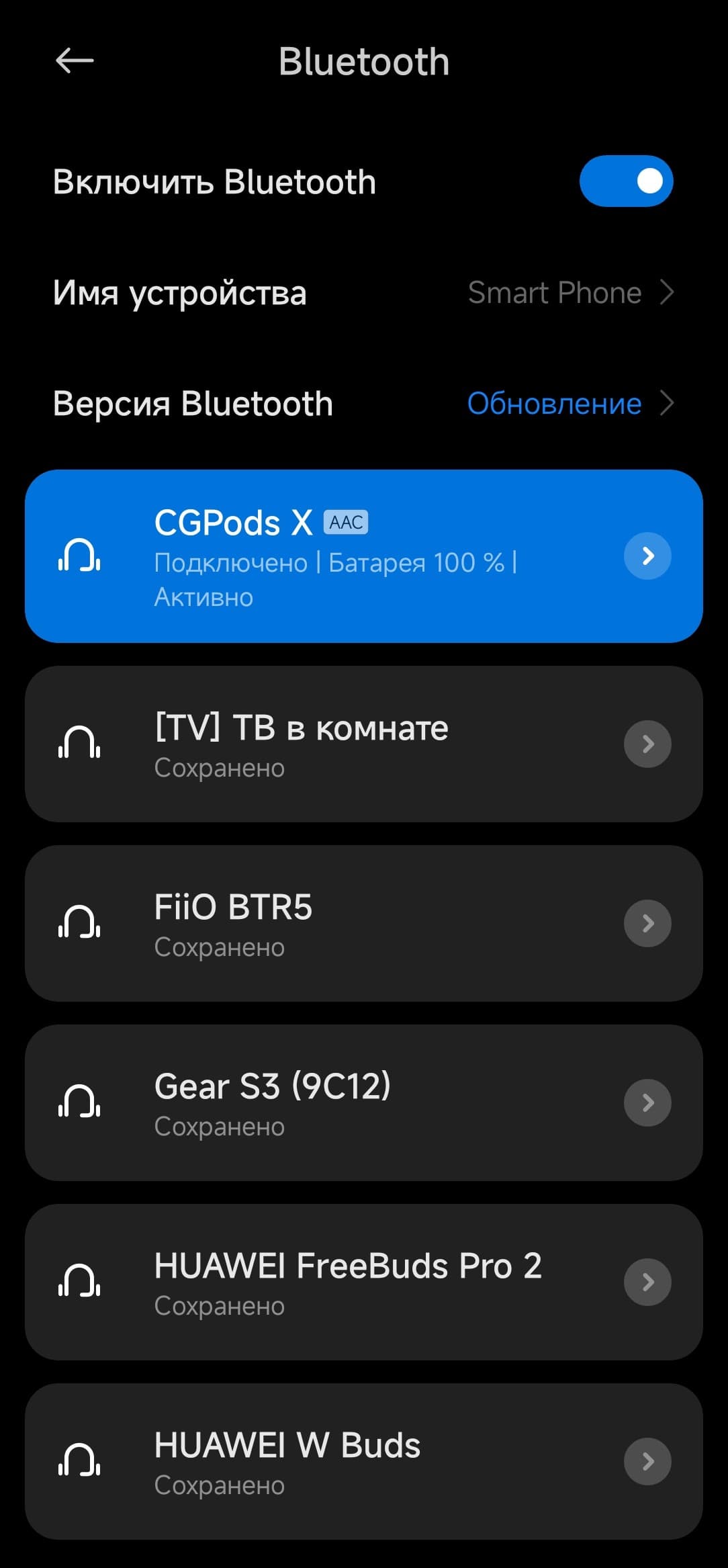Open the Bluetooth version update row
Viewport: 728px width, 1568px height.
[x=363, y=404]
